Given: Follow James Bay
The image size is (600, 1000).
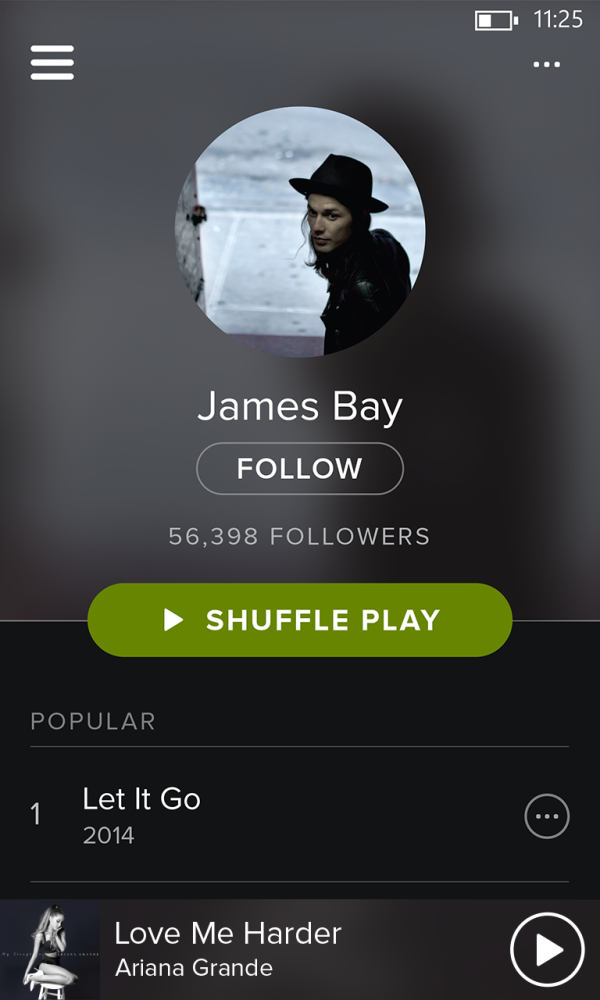Looking at the screenshot, I should coord(300,468).
